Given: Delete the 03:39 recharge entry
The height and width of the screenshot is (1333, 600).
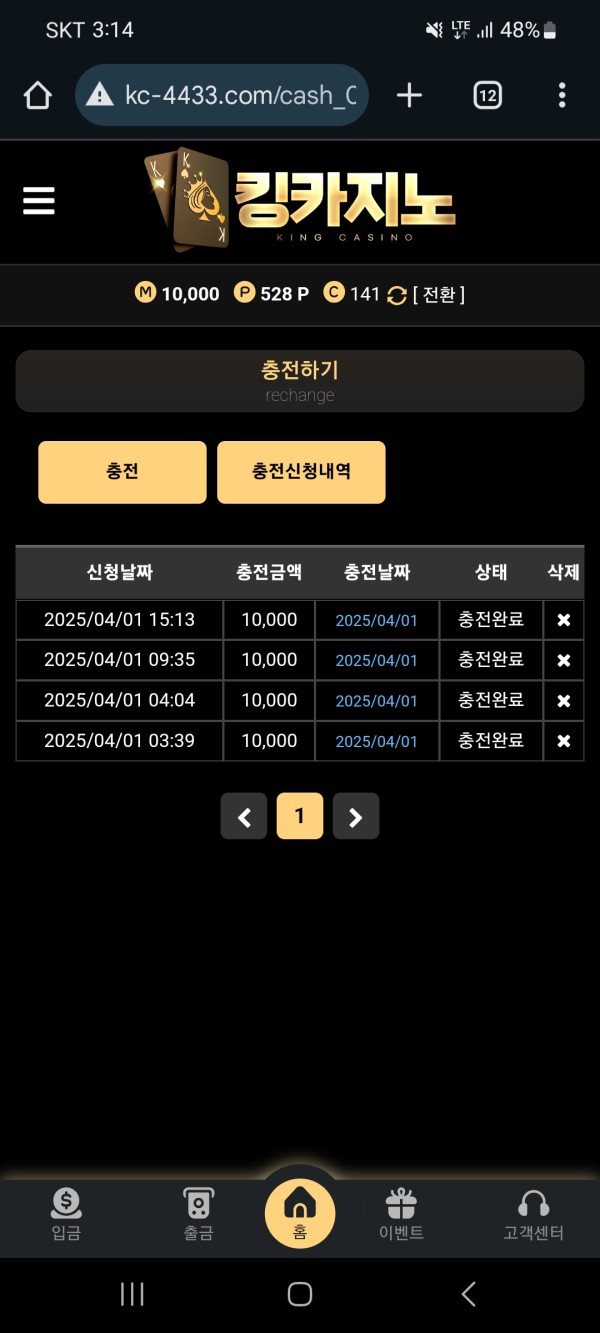Looking at the screenshot, I should pos(563,741).
